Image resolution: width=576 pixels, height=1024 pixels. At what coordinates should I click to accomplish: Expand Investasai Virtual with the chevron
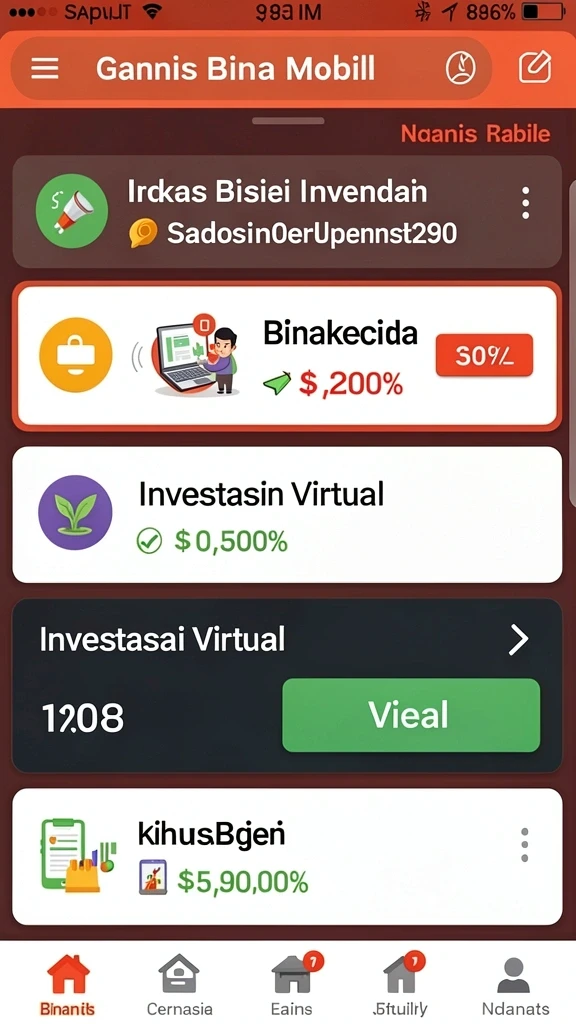coord(519,641)
